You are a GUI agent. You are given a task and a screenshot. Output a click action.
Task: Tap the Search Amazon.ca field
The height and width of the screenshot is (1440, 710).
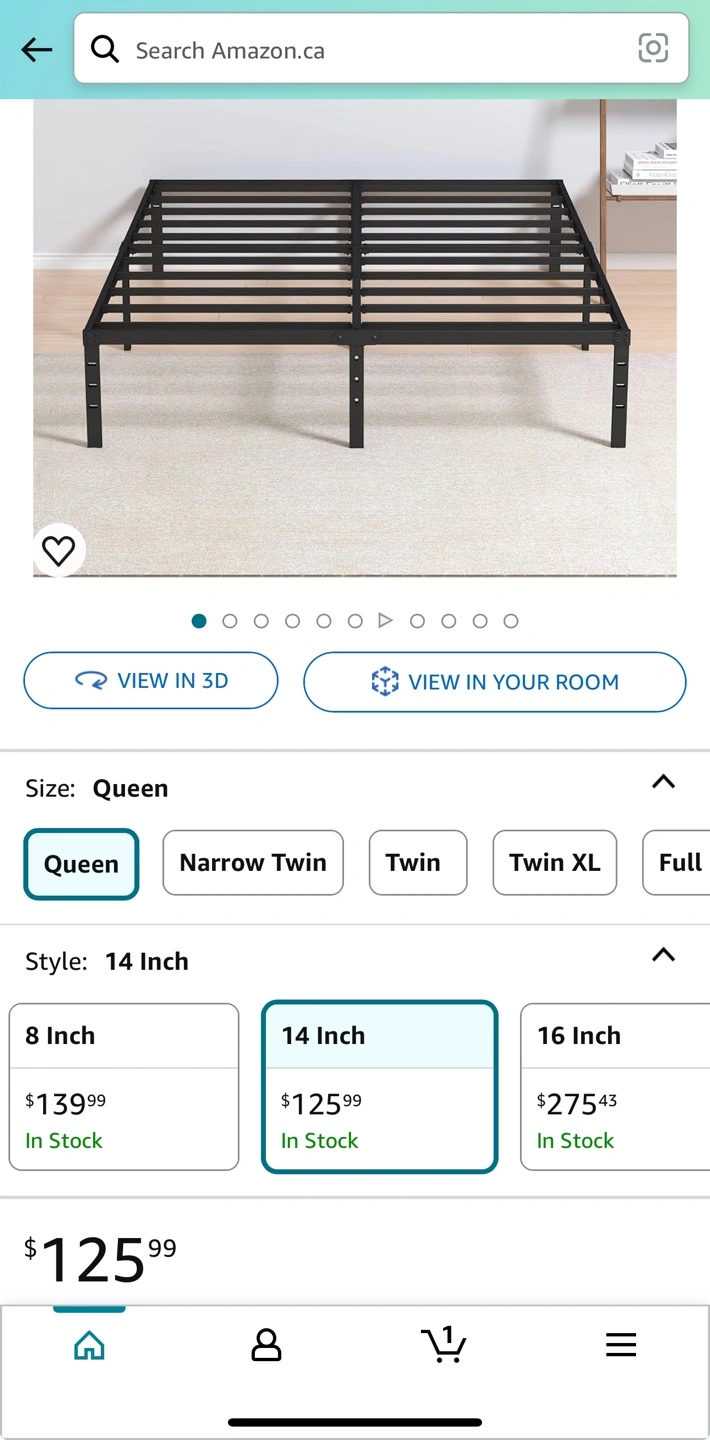click(x=381, y=48)
